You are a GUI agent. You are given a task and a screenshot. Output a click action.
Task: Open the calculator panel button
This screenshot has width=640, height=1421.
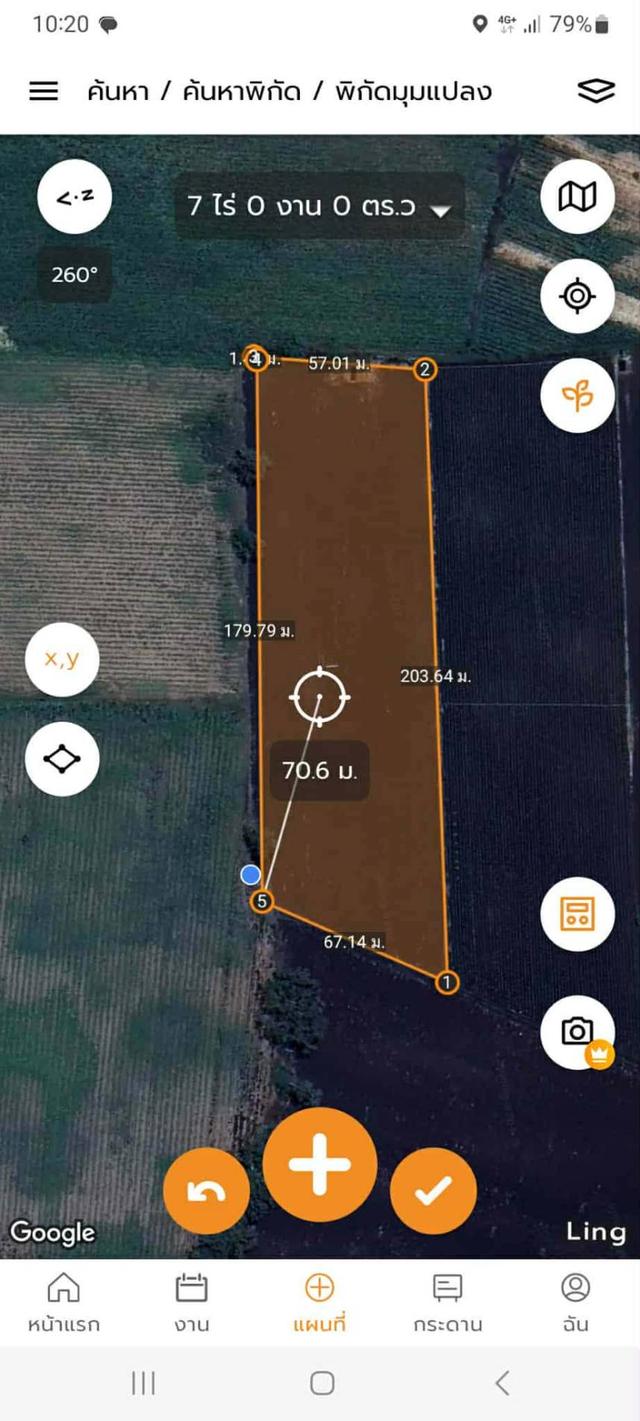577,913
